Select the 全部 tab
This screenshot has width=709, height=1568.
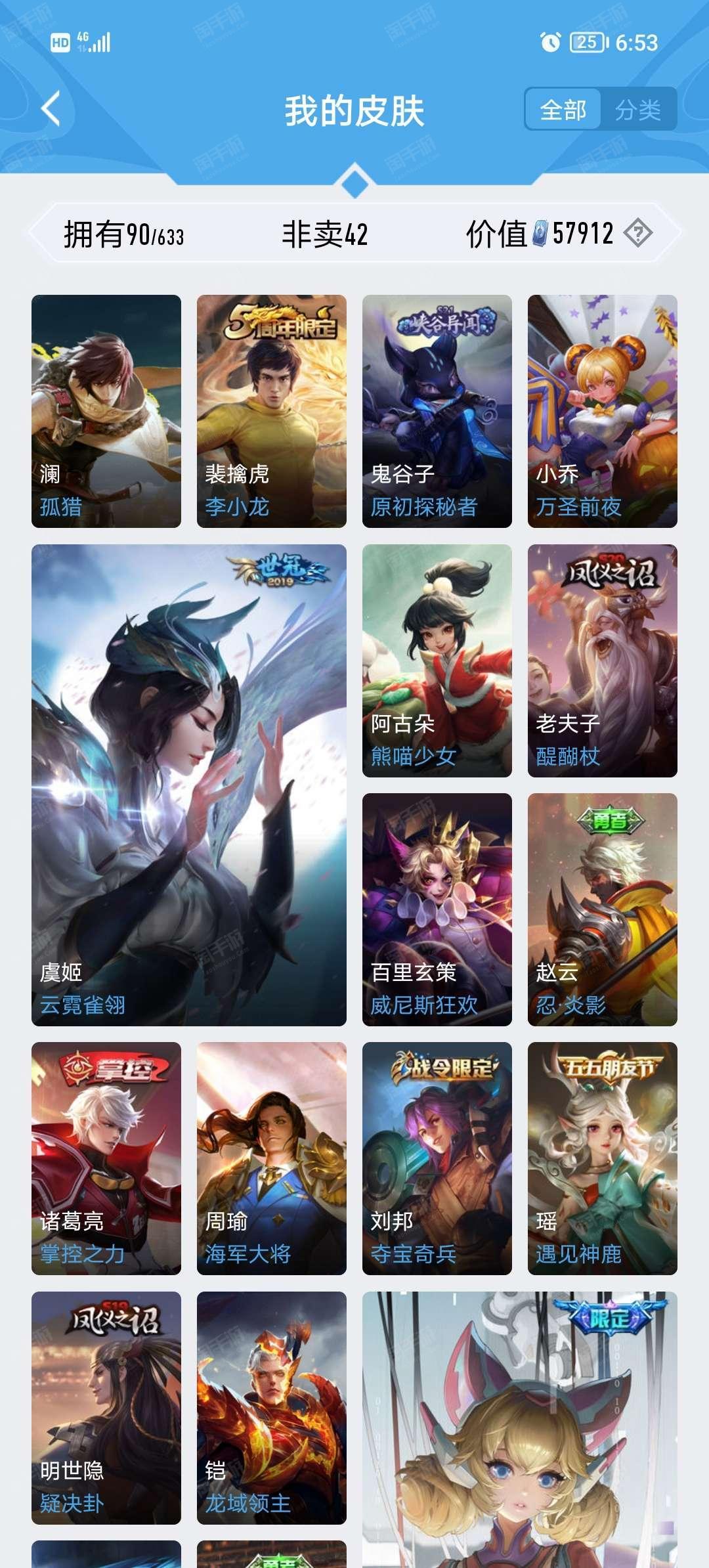pos(563,110)
